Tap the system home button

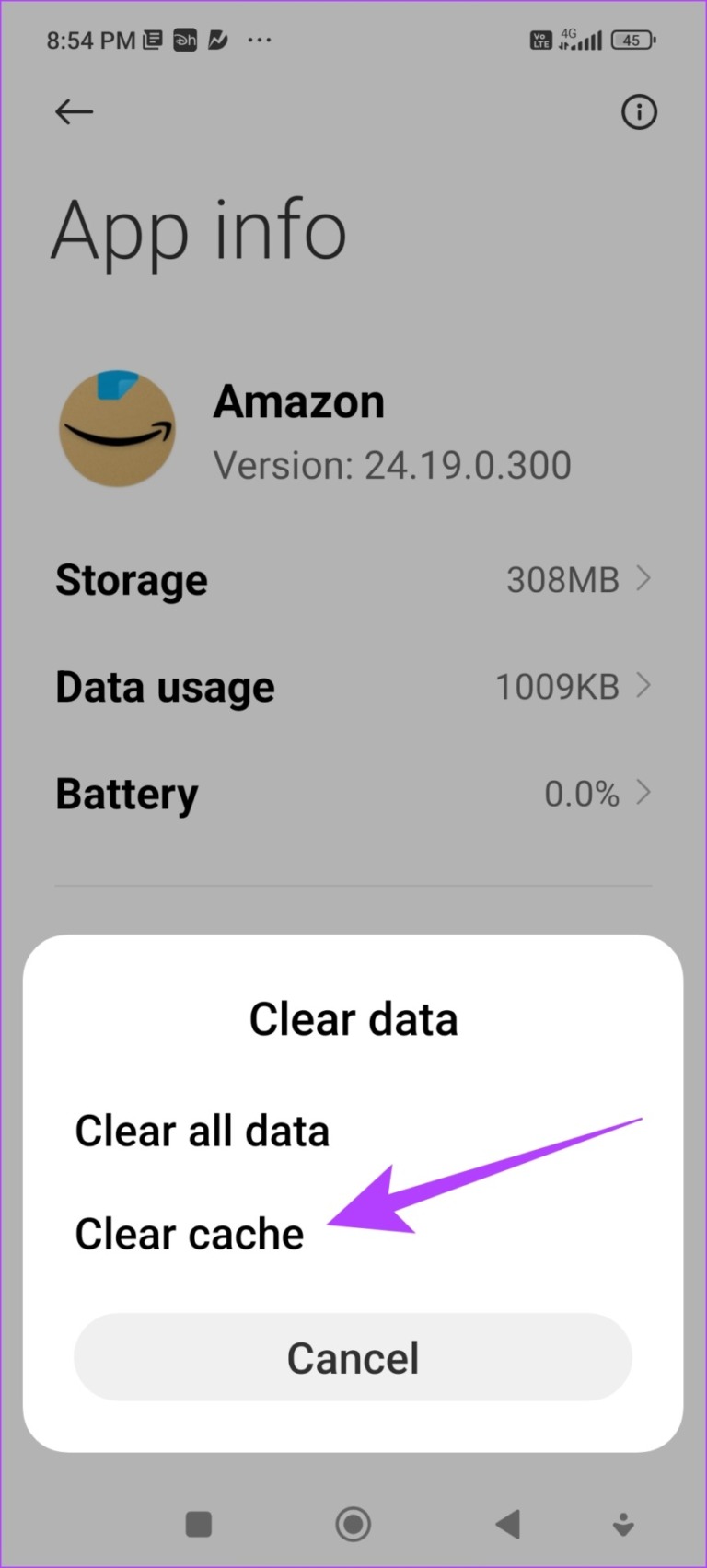[353, 1524]
